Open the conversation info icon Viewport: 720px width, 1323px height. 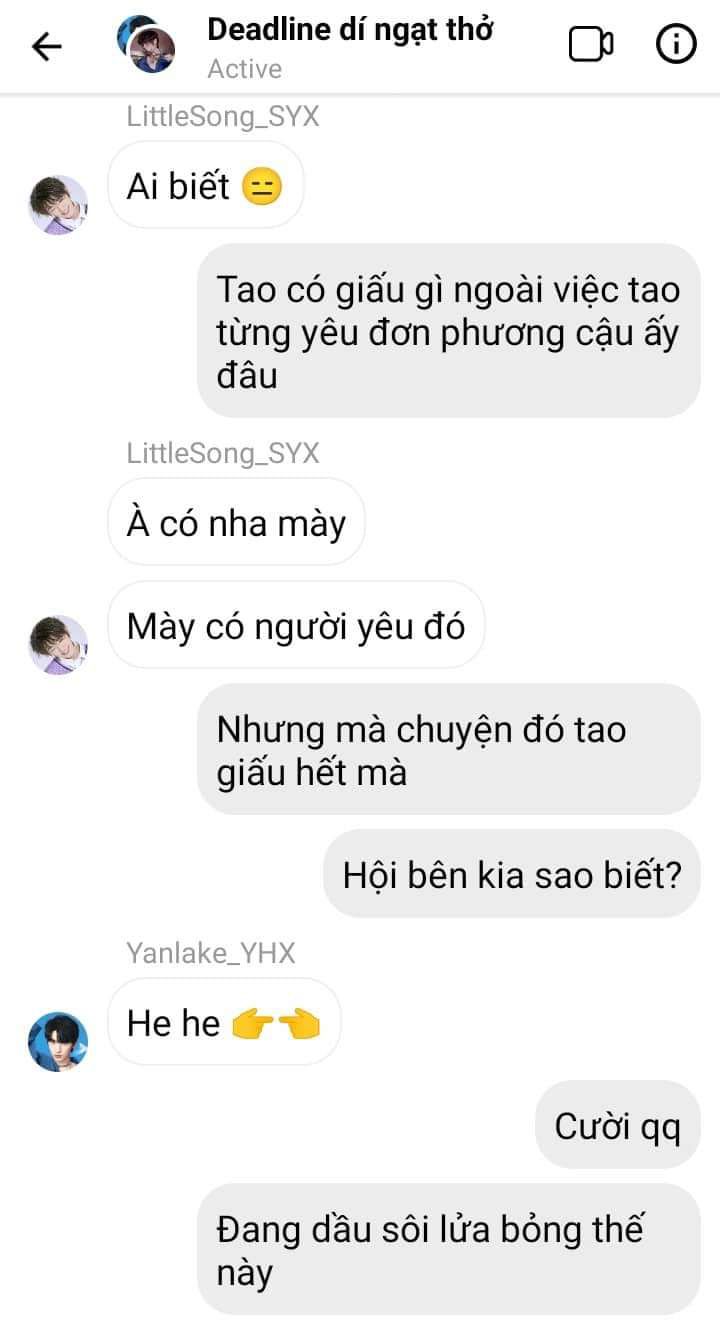pyautogui.click(x=676, y=45)
